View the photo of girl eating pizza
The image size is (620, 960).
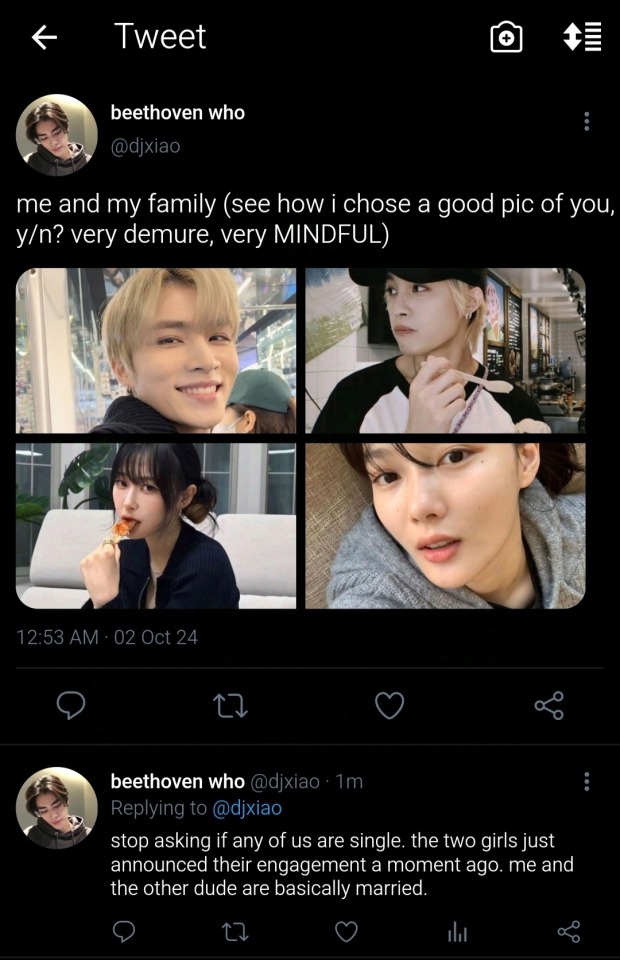point(156,526)
